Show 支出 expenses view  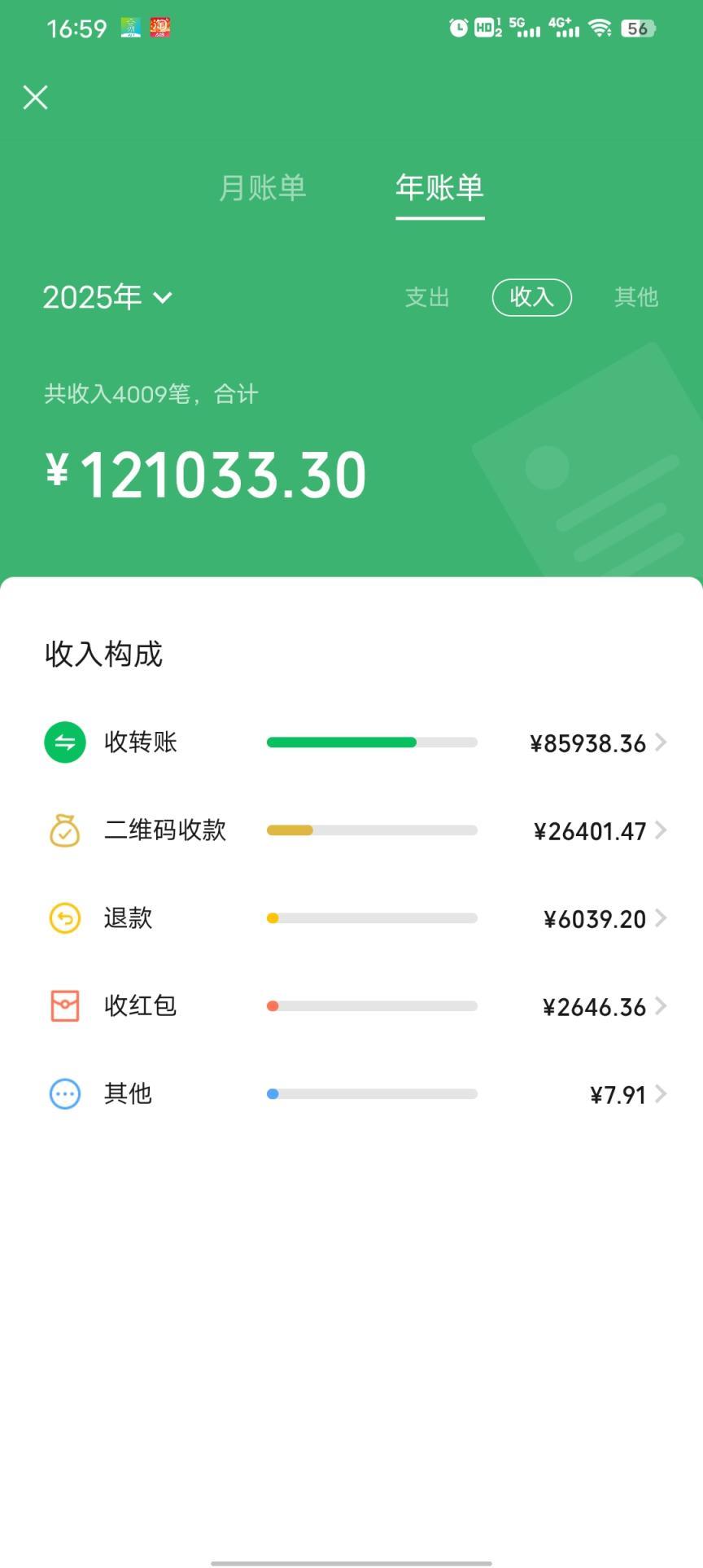coord(427,297)
